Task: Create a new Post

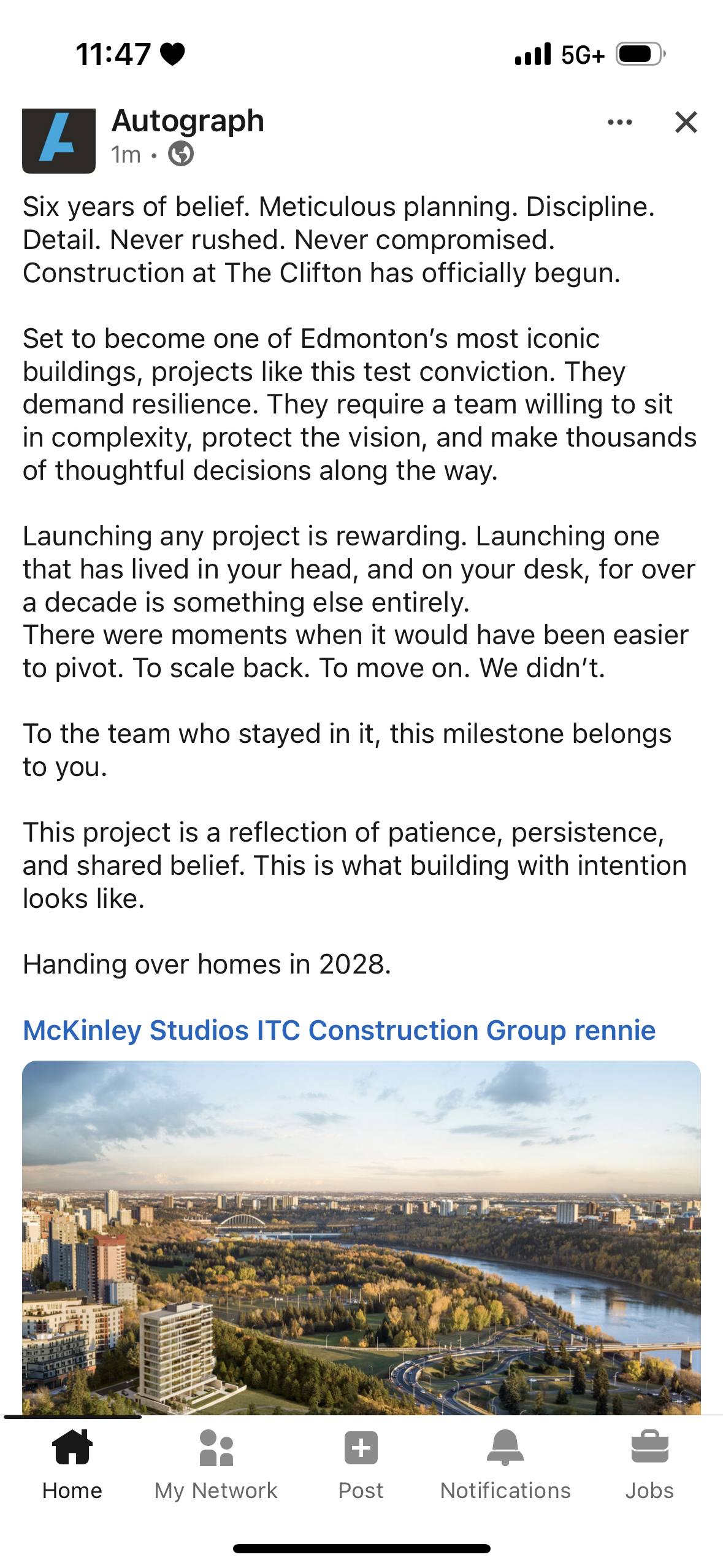Action: tap(361, 1464)
